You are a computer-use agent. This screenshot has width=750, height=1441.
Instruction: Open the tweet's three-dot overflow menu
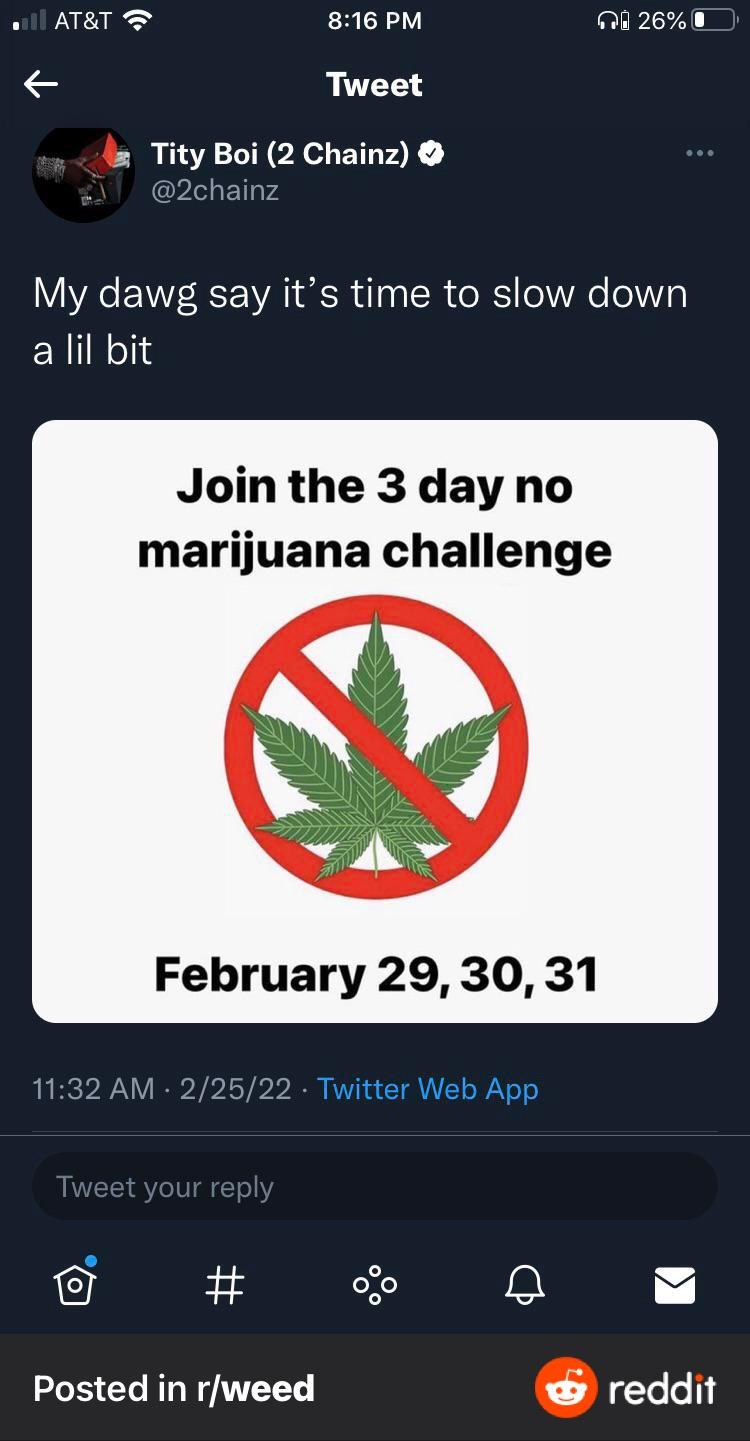pos(699,154)
